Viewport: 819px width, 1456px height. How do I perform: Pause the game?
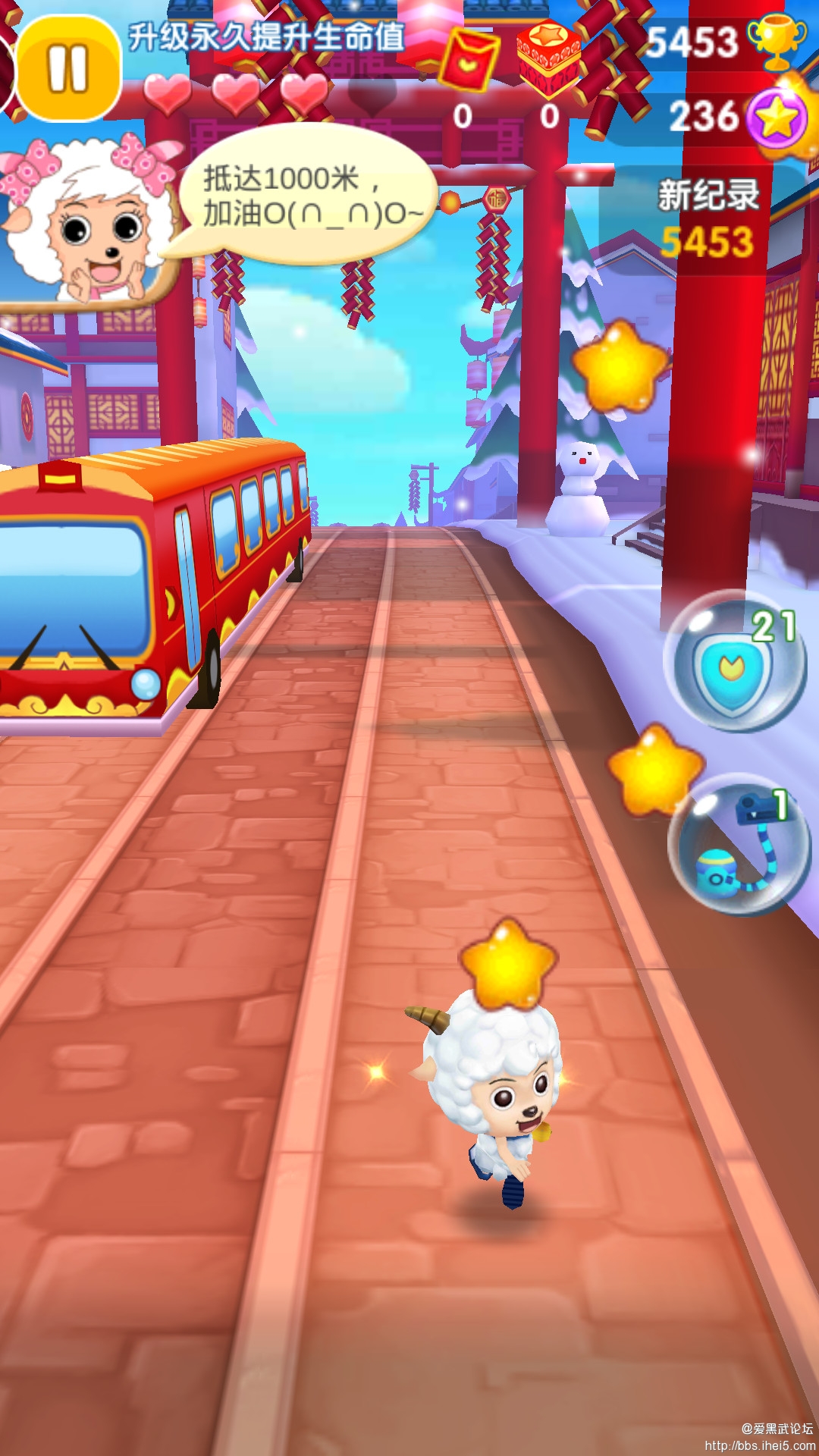pos(68,68)
